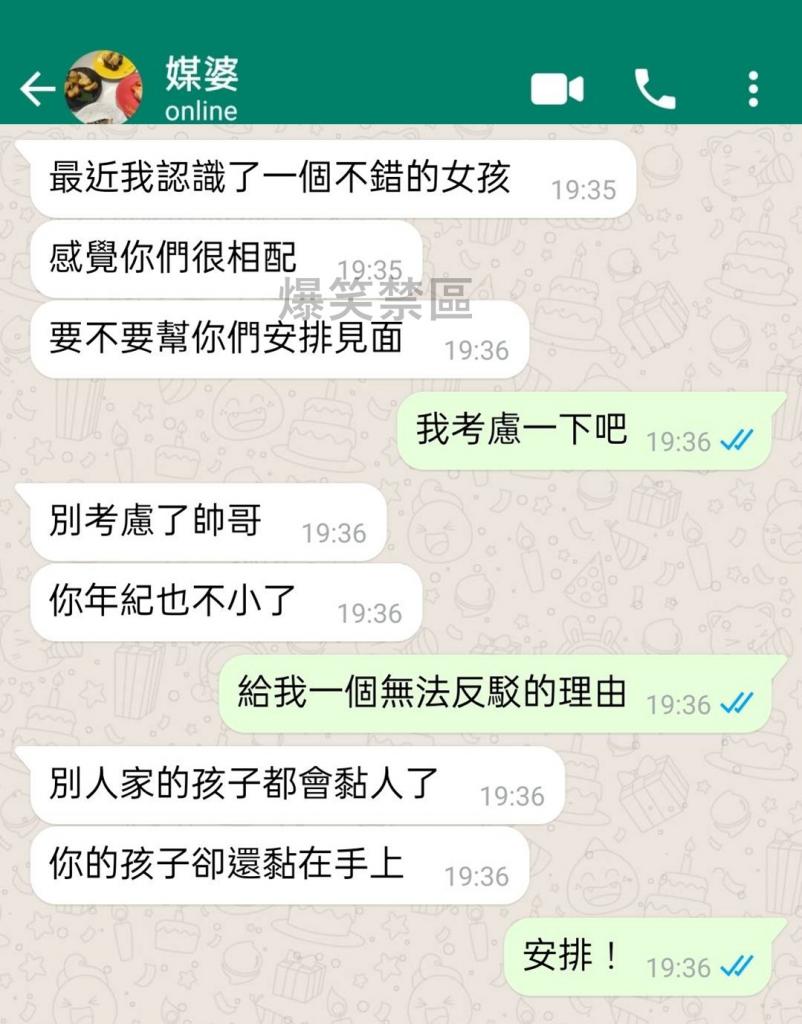Go back to the chat list
The width and height of the screenshot is (802, 1024).
point(36,90)
